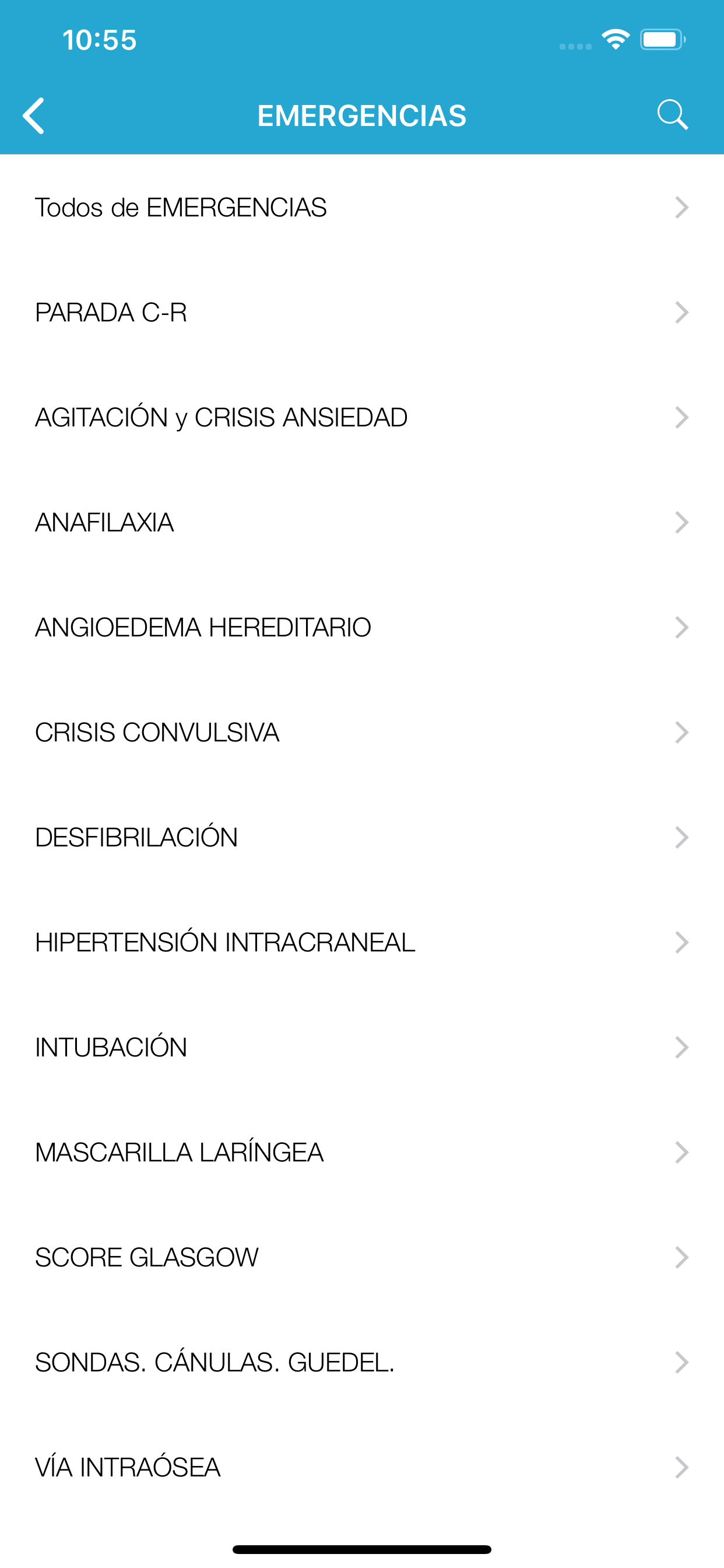The height and width of the screenshot is (1568, 724).
Task: Select the DESFIBRILACIÓN row
Action: (x=362, y=838)
